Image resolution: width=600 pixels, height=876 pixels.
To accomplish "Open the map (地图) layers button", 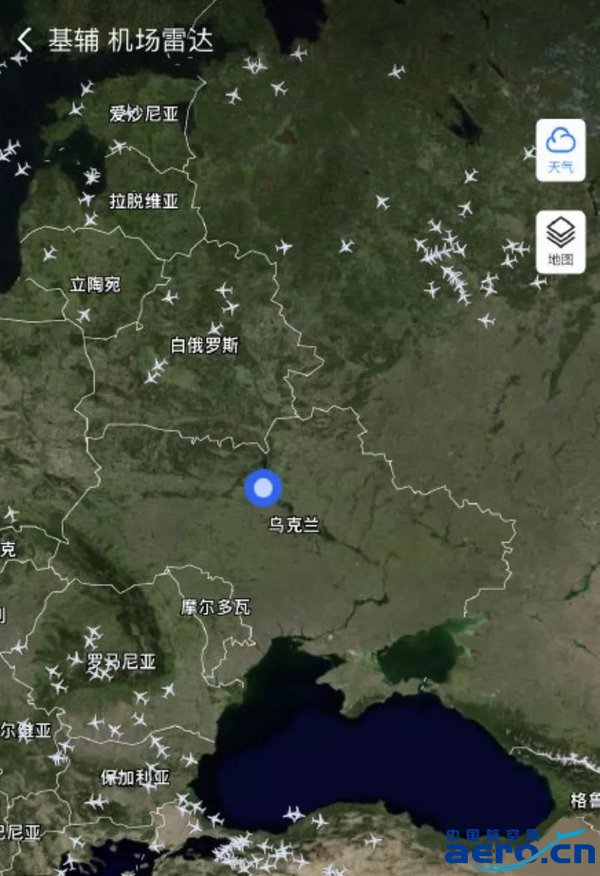I will pos(560,241).
